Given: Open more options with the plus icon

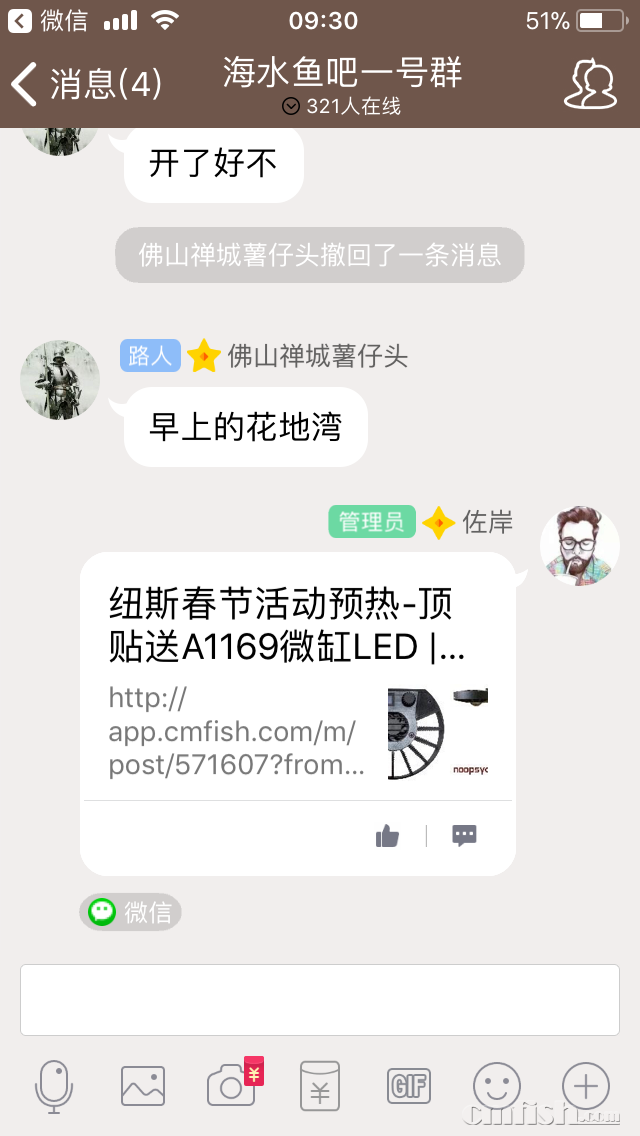Looking at the screenshot, I should pos(585,1086).
